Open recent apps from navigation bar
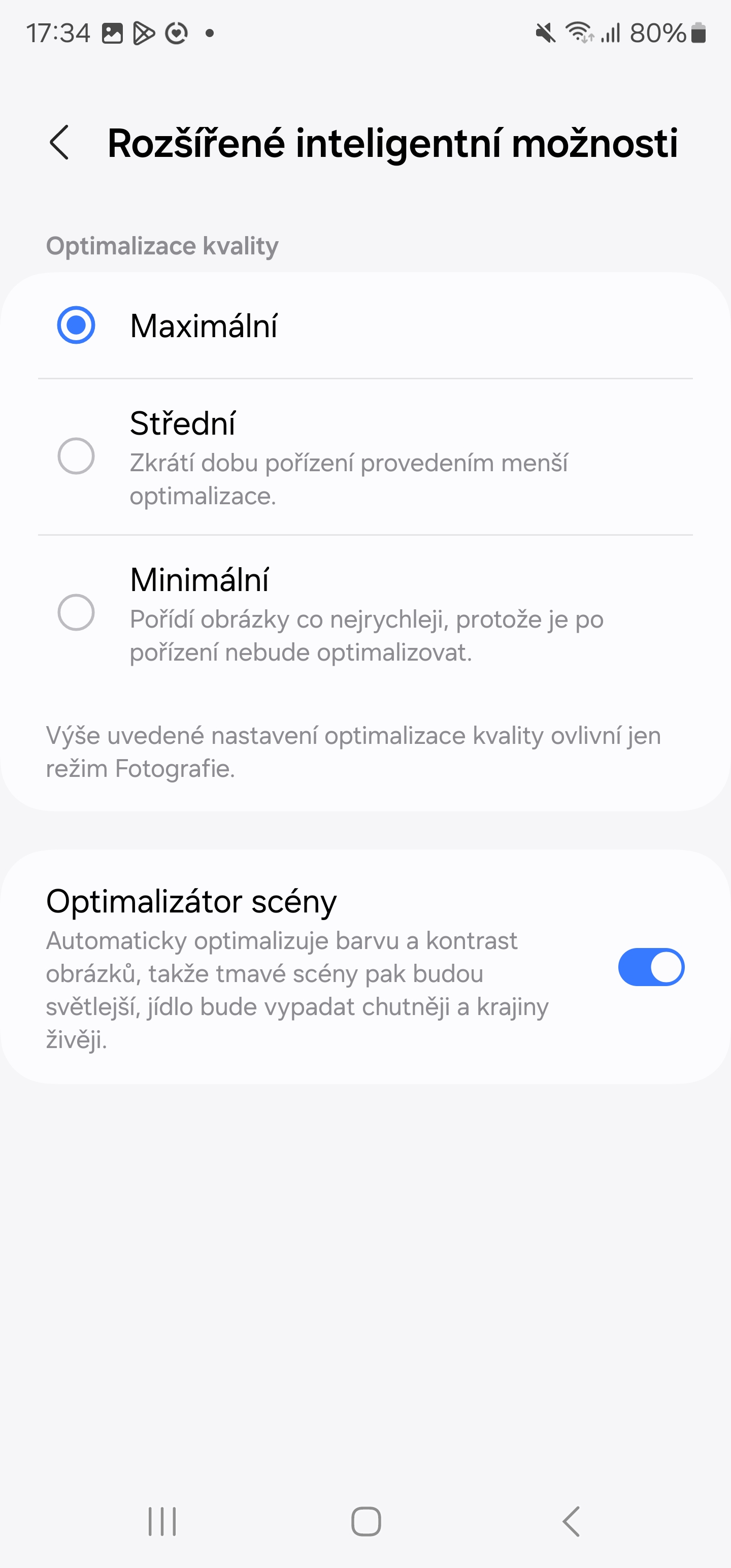The image size is (731, 1568). 162,1522
